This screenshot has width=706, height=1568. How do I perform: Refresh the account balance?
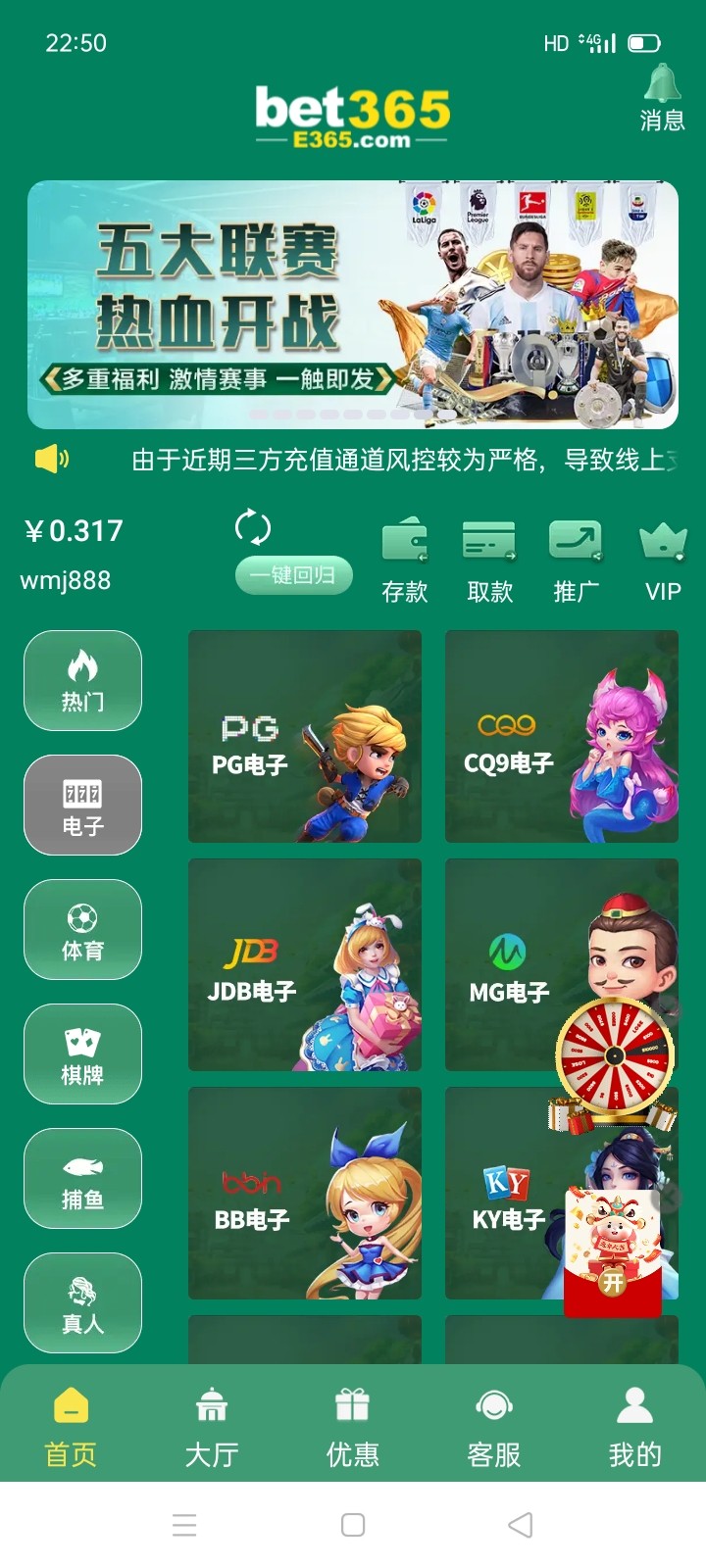pyautogui.click(x=253, y=527)
